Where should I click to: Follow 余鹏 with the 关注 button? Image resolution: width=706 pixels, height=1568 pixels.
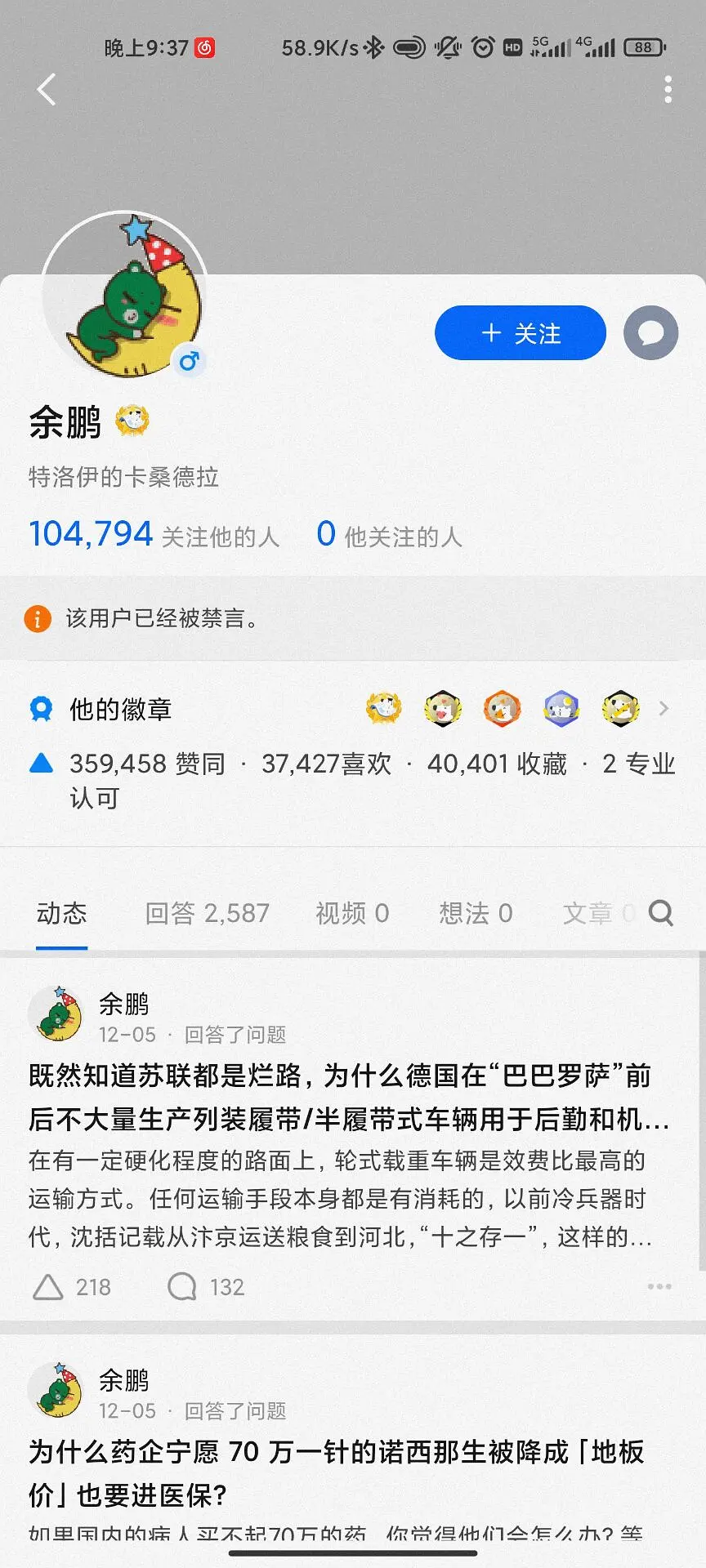point(521,333)
